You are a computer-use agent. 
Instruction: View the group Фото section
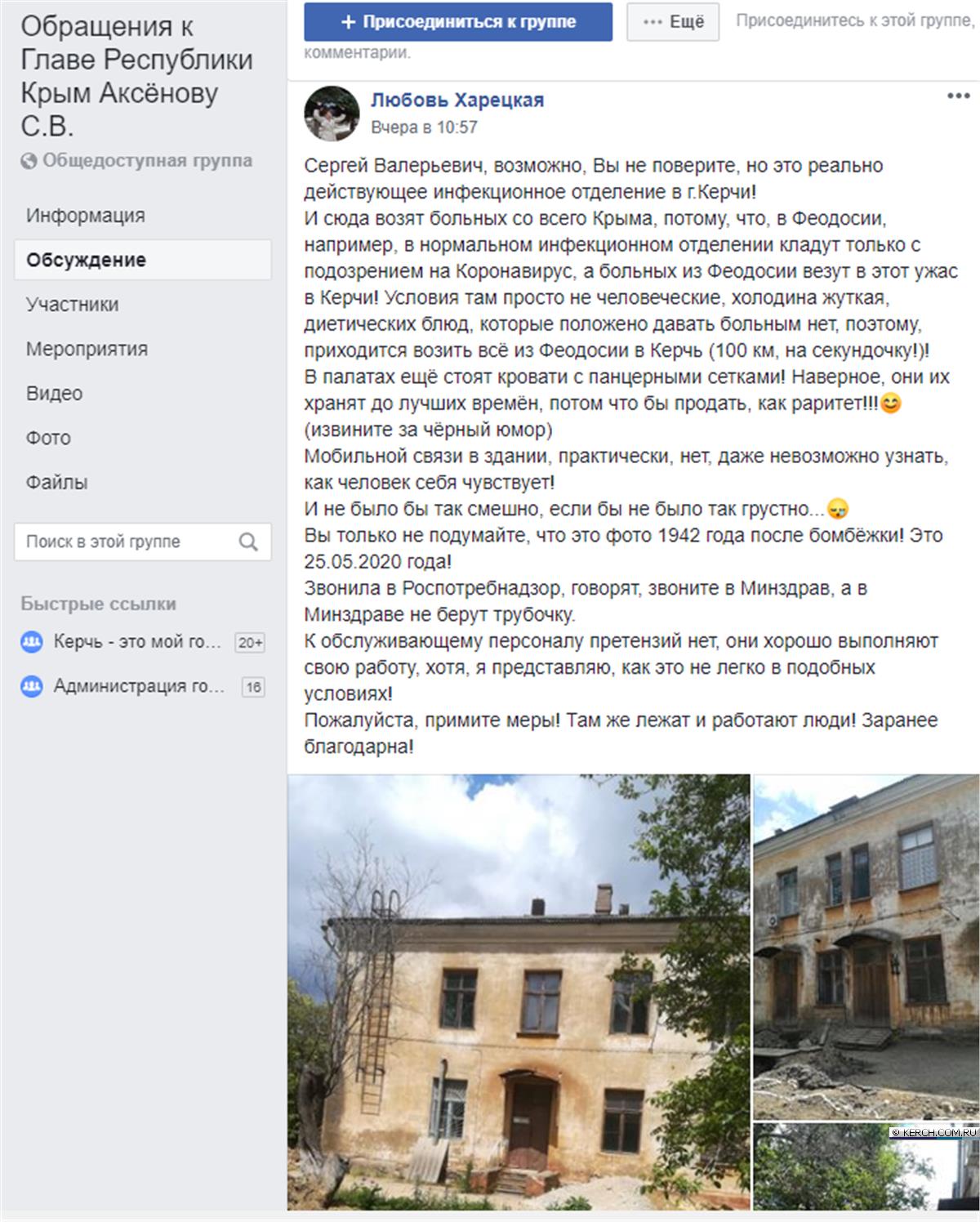48,438
